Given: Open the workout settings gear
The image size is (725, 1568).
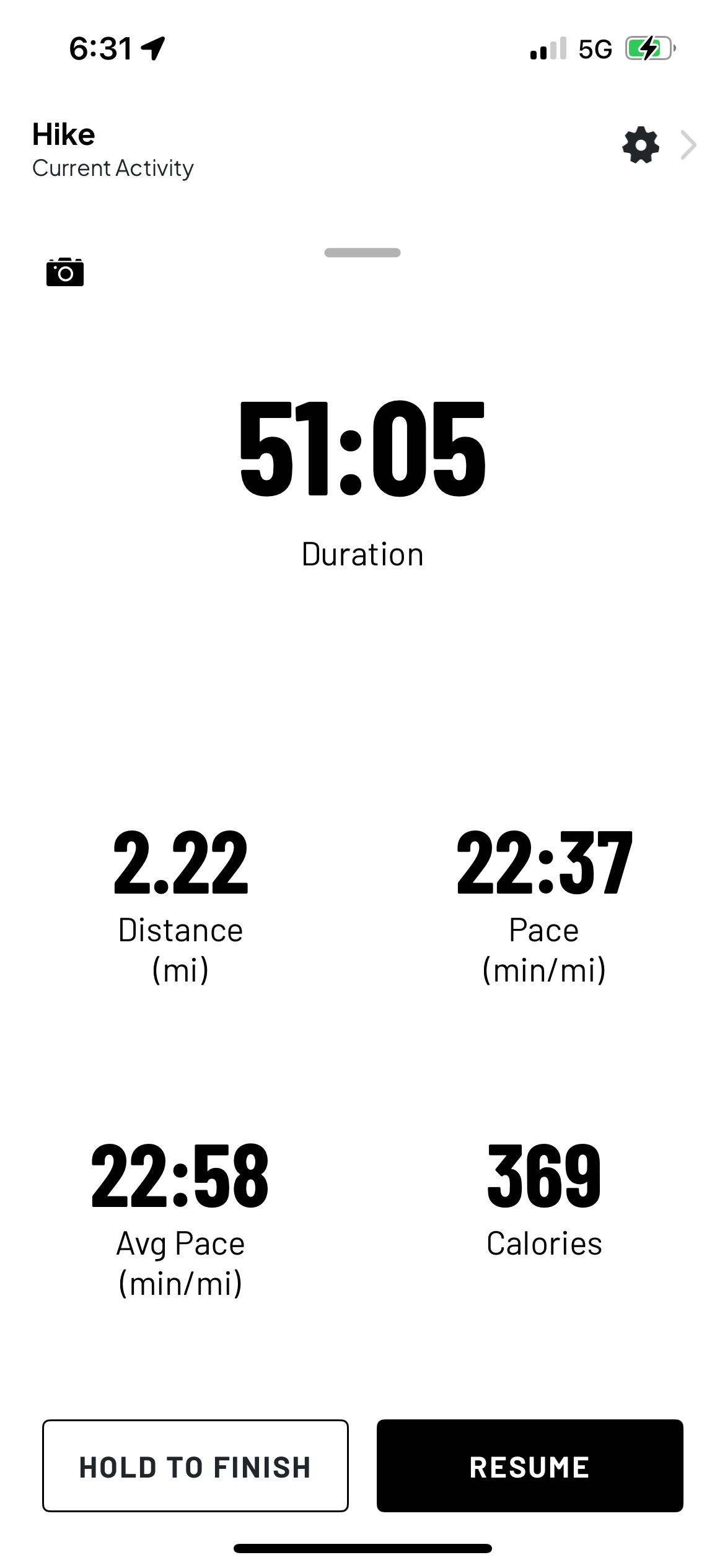Looking at the screenshot, I should pos(641,146).
